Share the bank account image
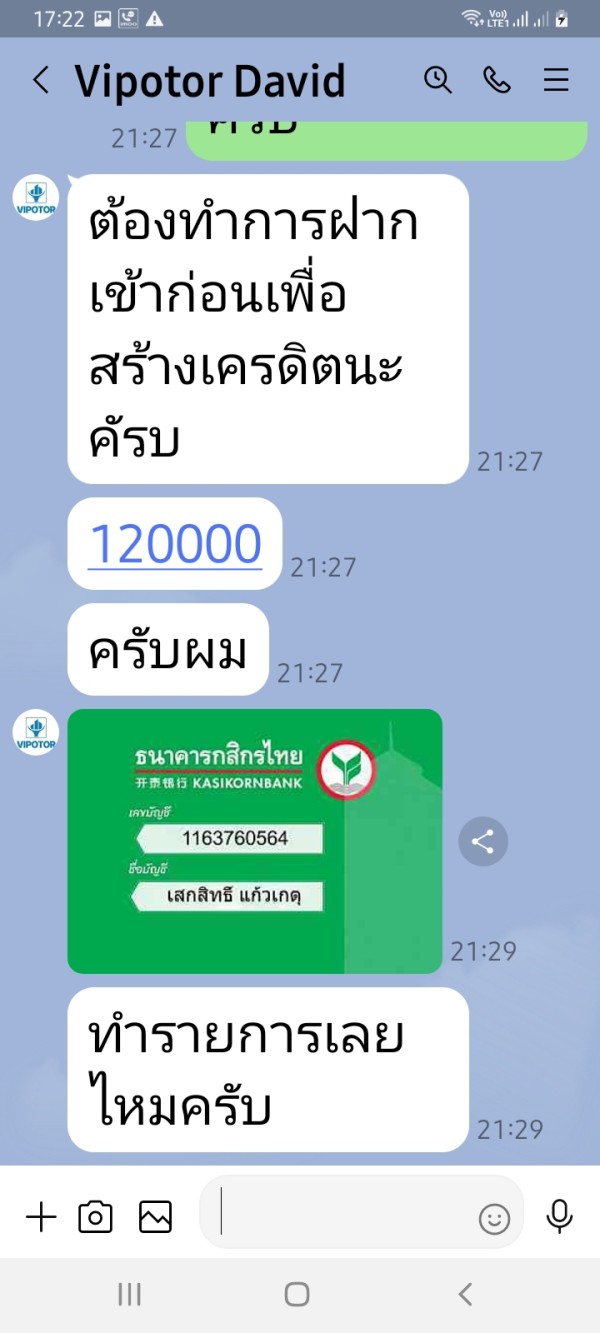600x1333 pixels. (483, 842)
